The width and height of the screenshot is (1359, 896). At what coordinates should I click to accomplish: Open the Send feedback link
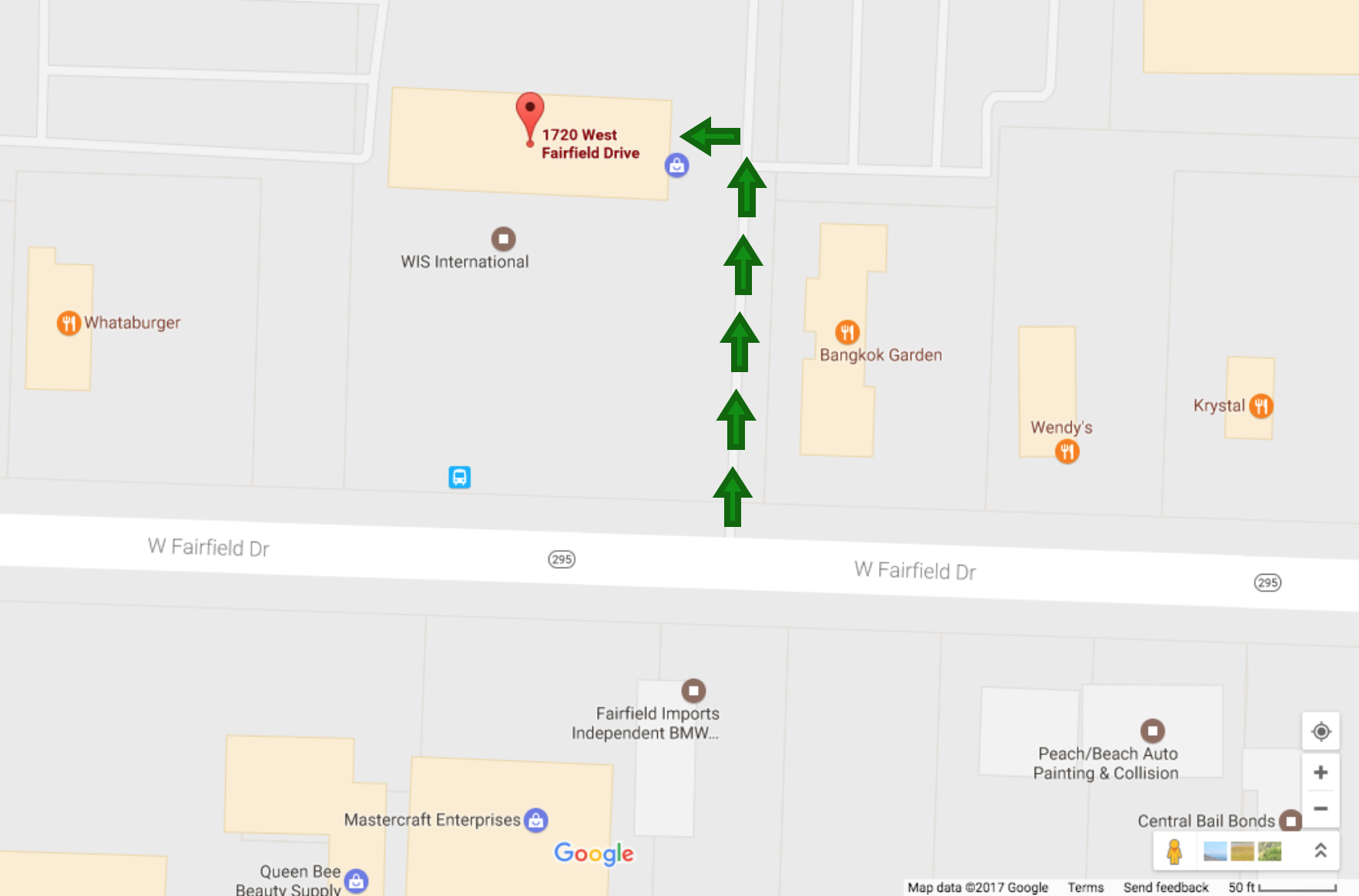click(x=1165, y=888)
